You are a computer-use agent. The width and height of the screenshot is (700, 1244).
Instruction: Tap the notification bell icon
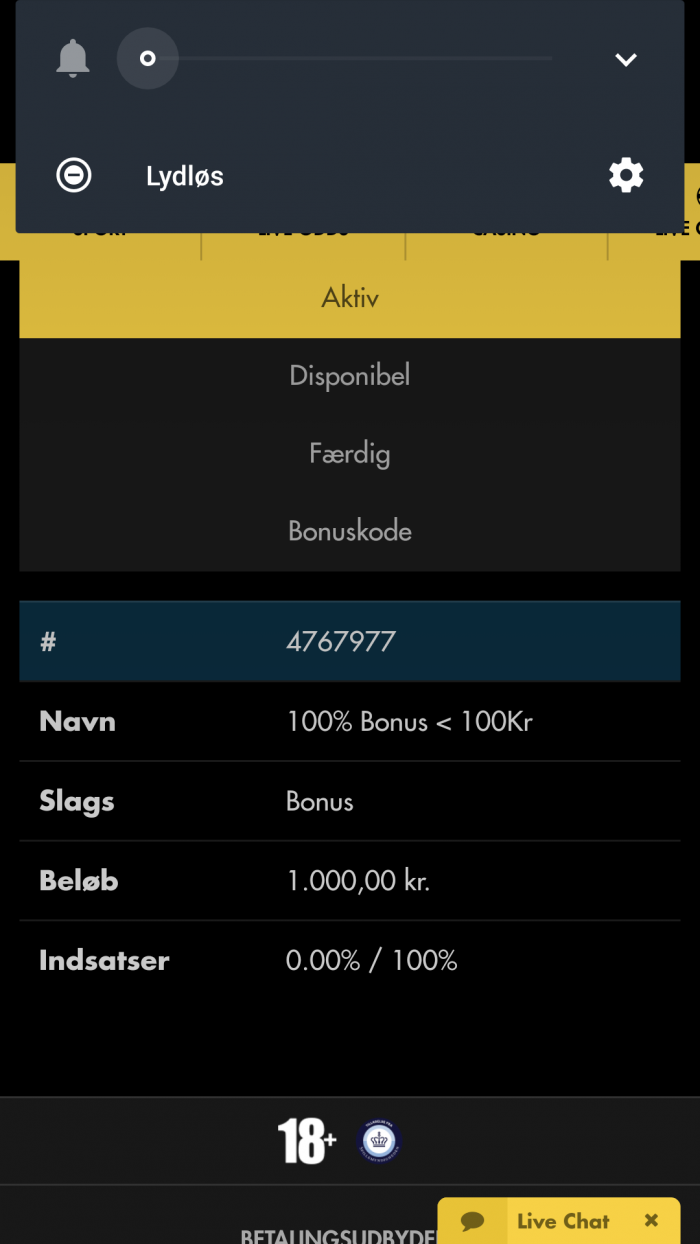[x=72, y=59]
